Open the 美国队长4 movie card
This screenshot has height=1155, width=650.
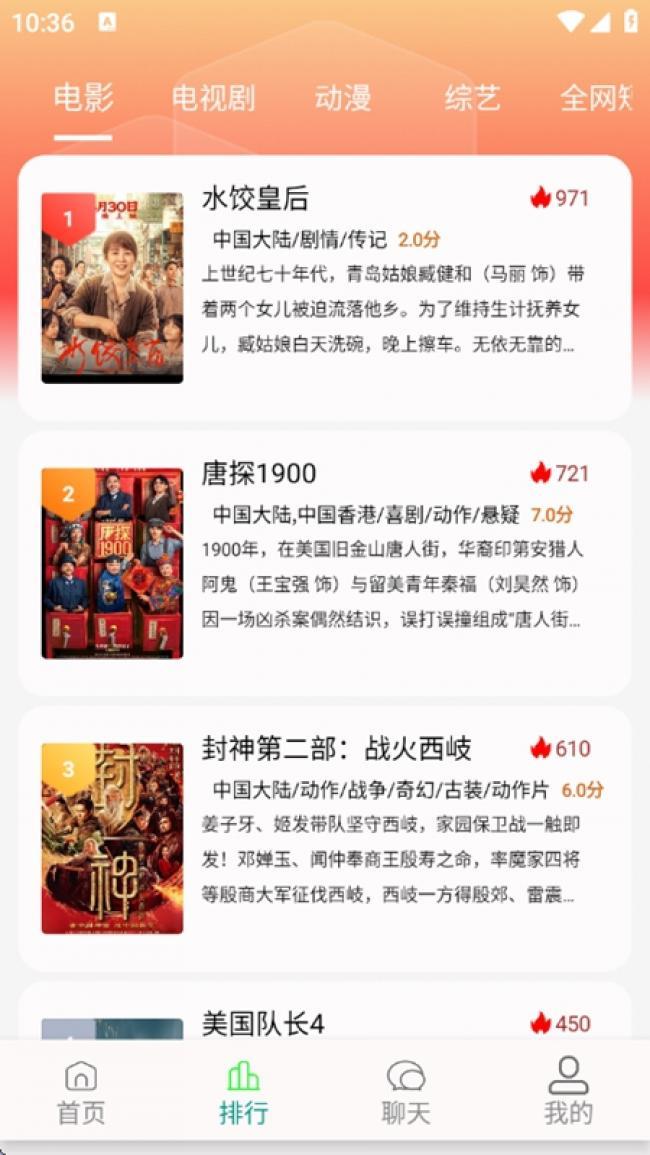click(325, 1011)
